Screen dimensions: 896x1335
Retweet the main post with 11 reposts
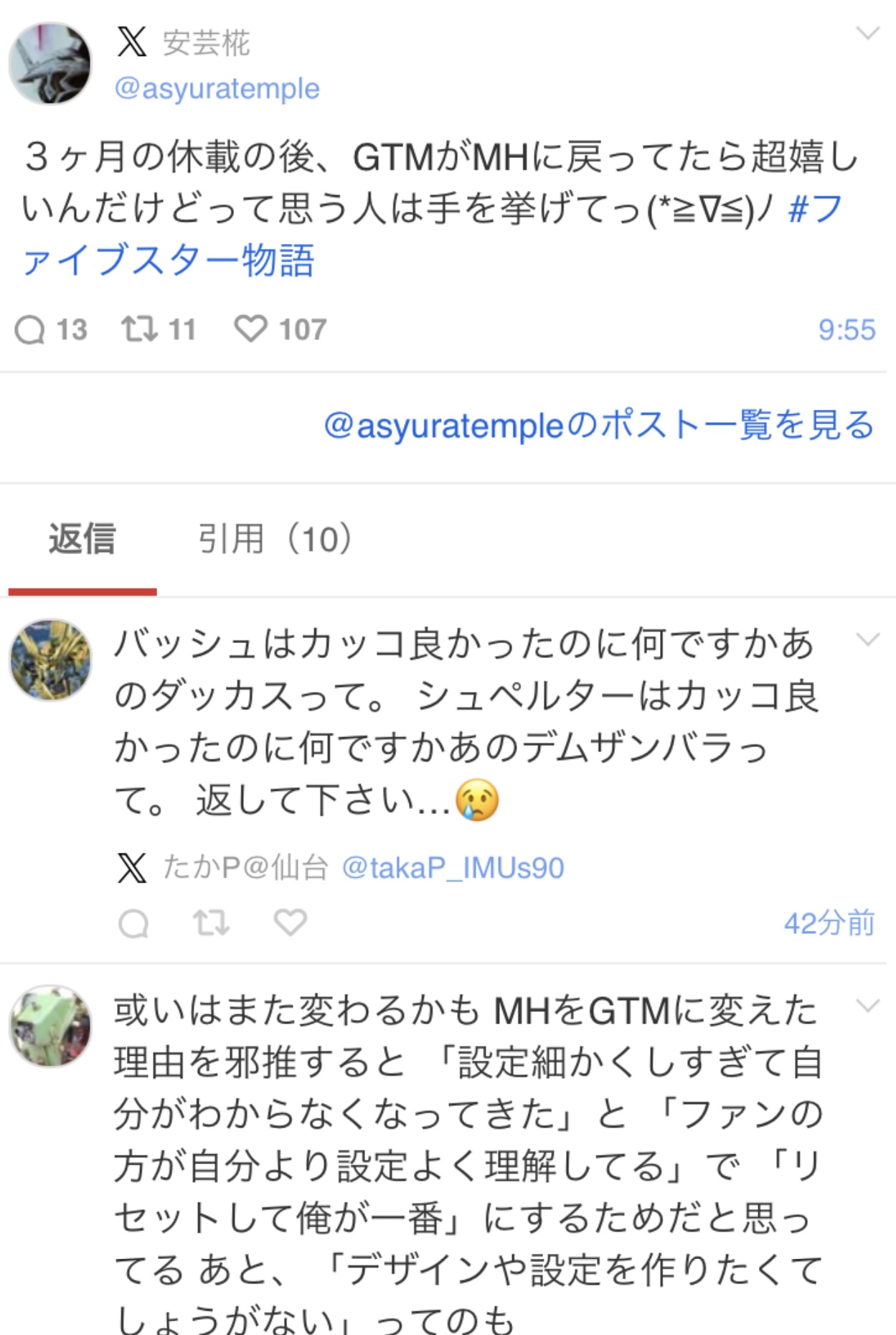tap(139, 329)
